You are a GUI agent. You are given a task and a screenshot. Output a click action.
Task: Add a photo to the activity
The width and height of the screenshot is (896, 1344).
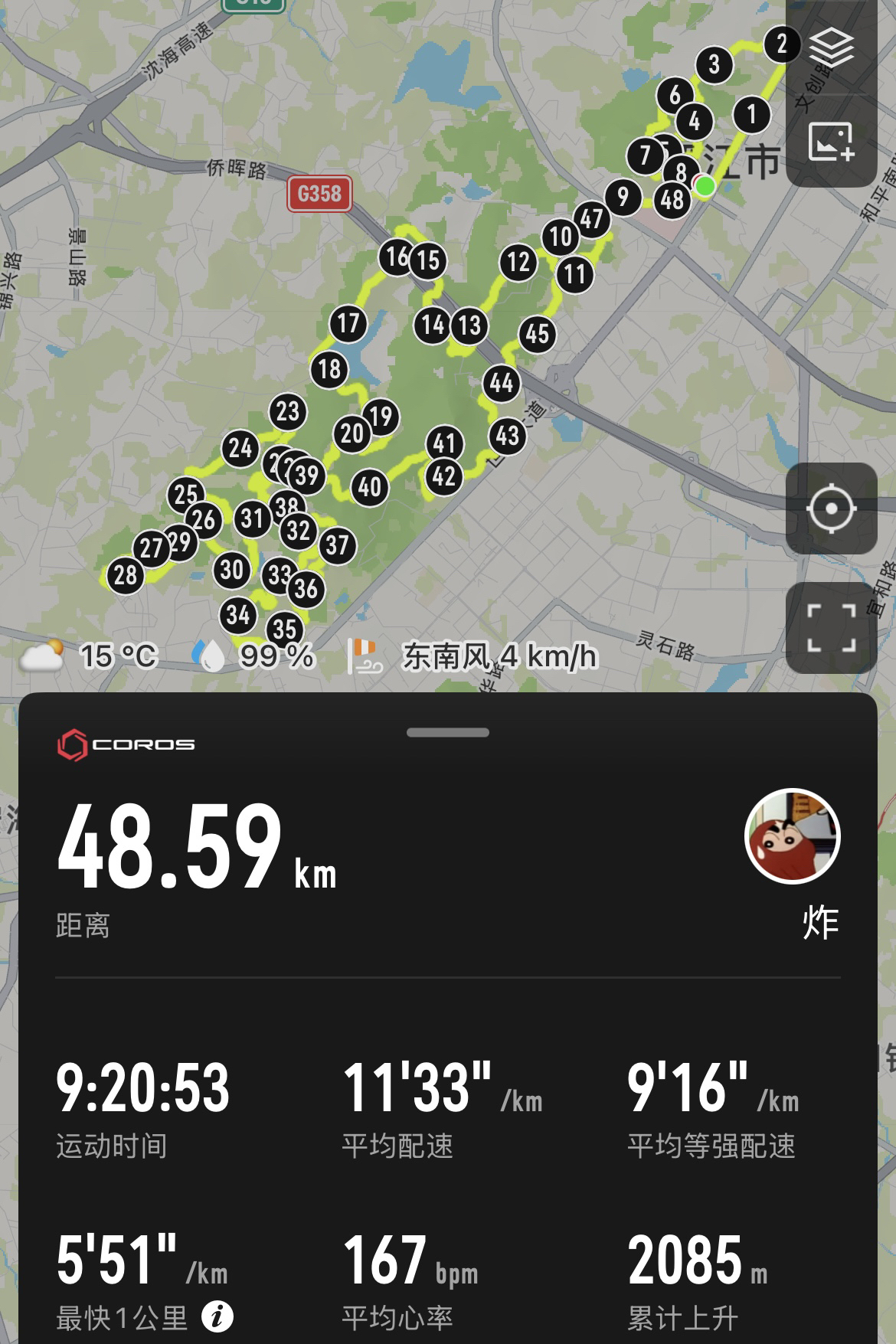[x=831, y=141]
